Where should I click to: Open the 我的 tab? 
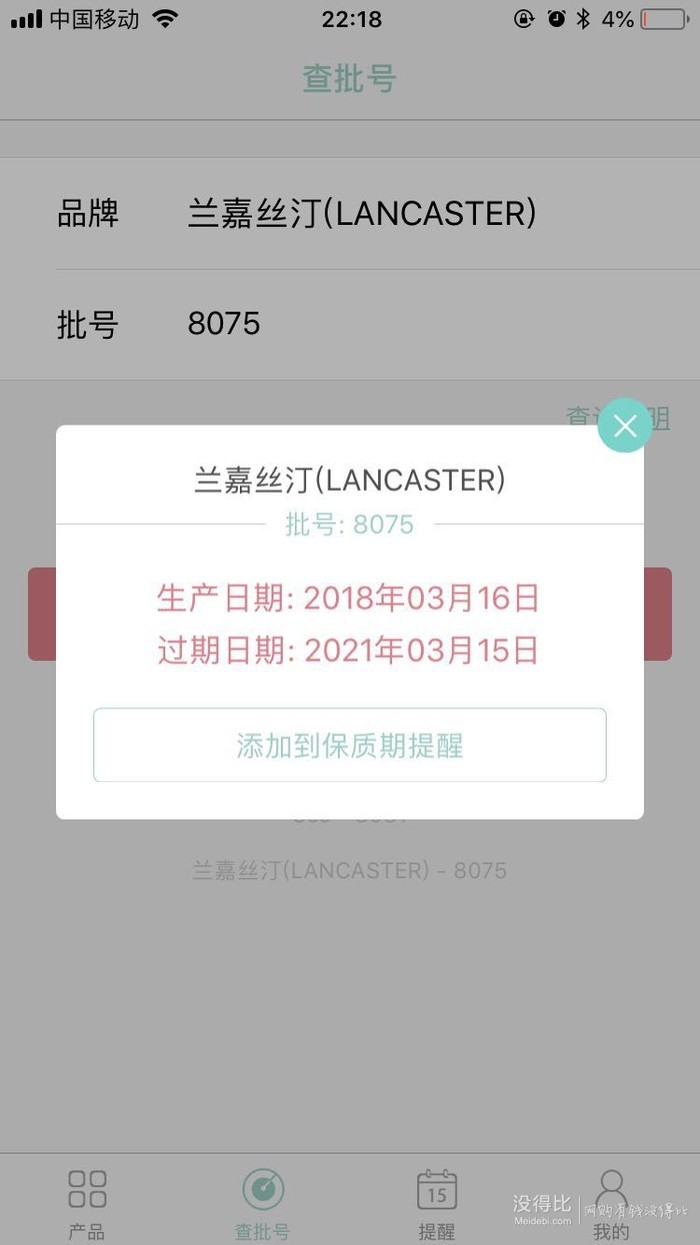[611, 1203]
